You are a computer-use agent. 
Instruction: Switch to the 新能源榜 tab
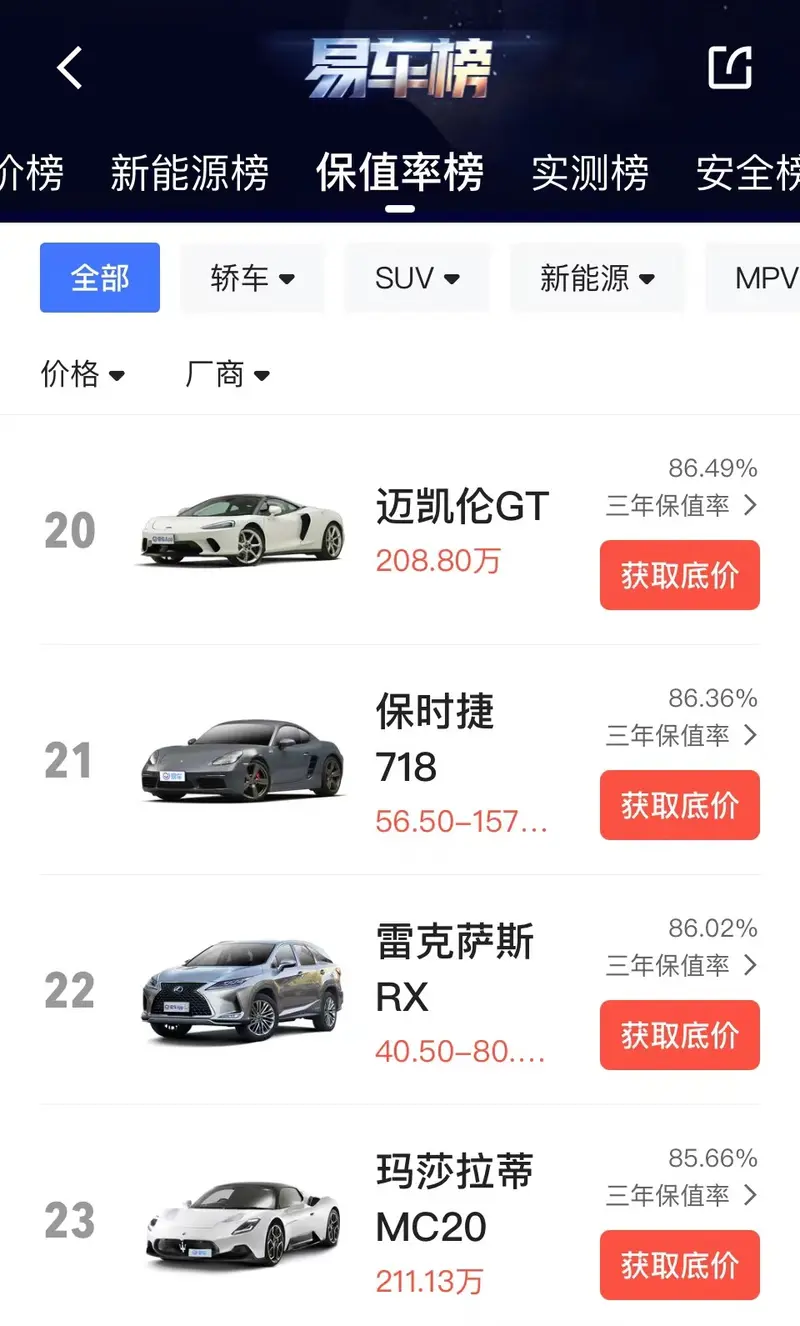click(x=189, y=173)
